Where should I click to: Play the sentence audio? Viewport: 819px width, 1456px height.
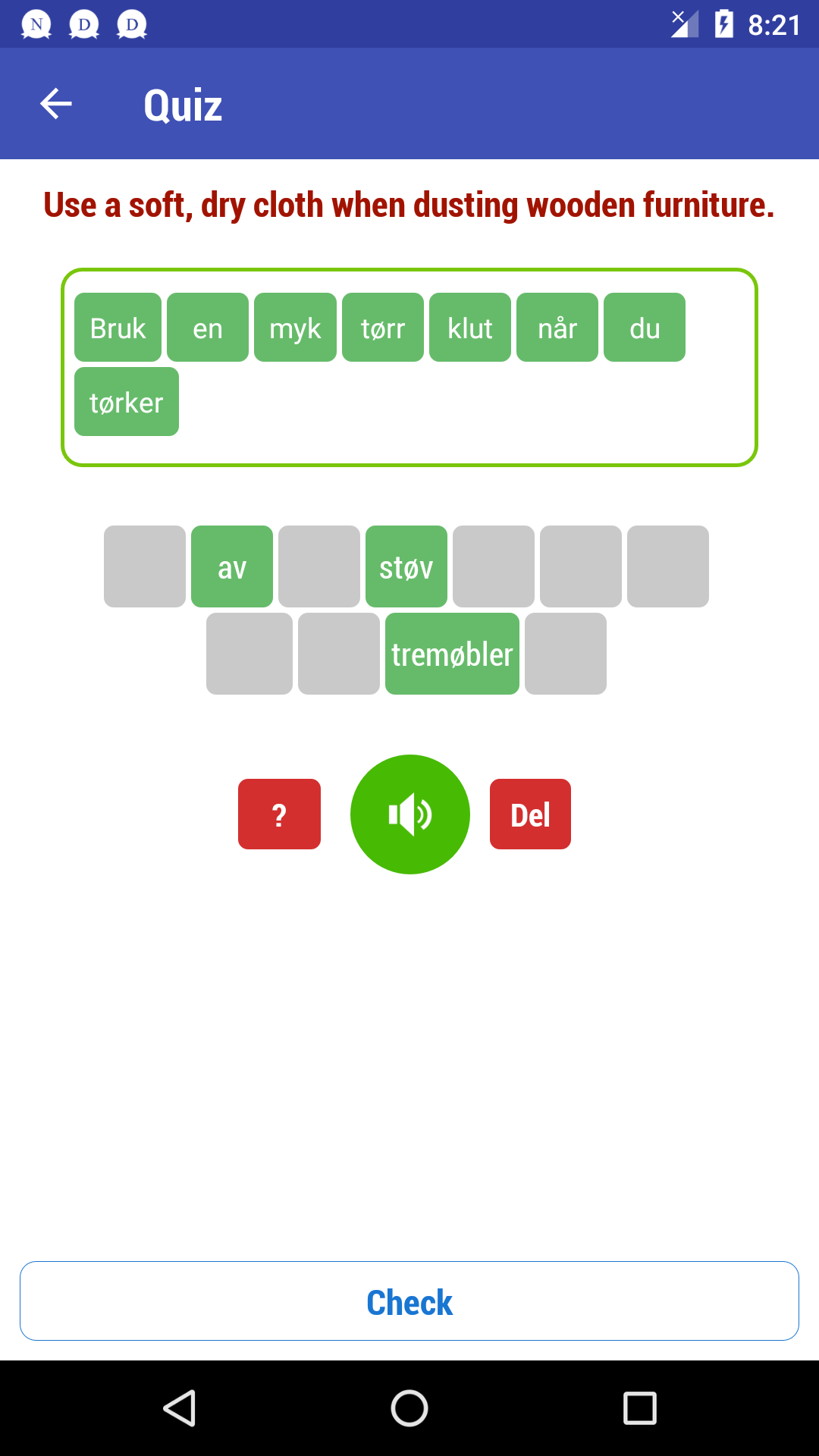[x=410, y=814]
